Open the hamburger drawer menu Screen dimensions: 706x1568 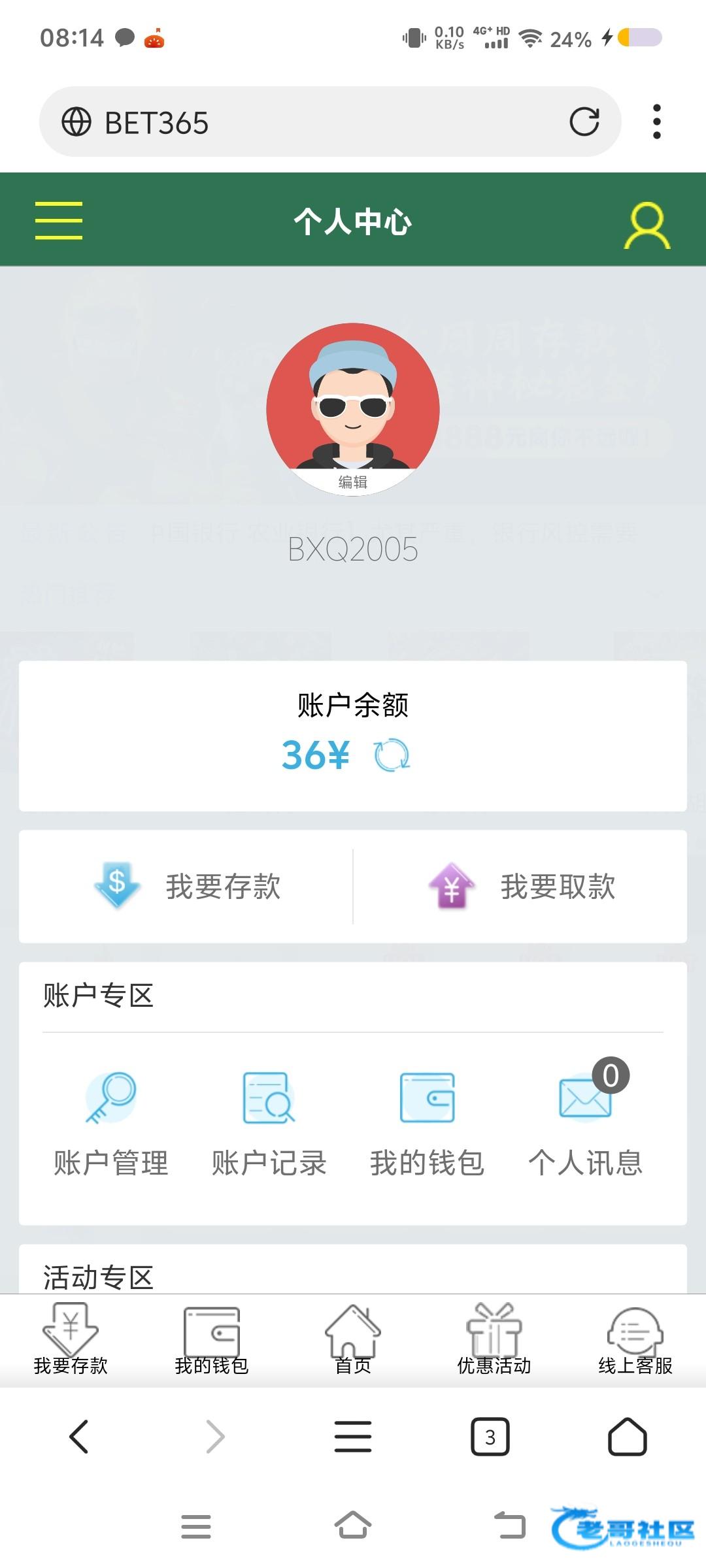coord(59,221)
